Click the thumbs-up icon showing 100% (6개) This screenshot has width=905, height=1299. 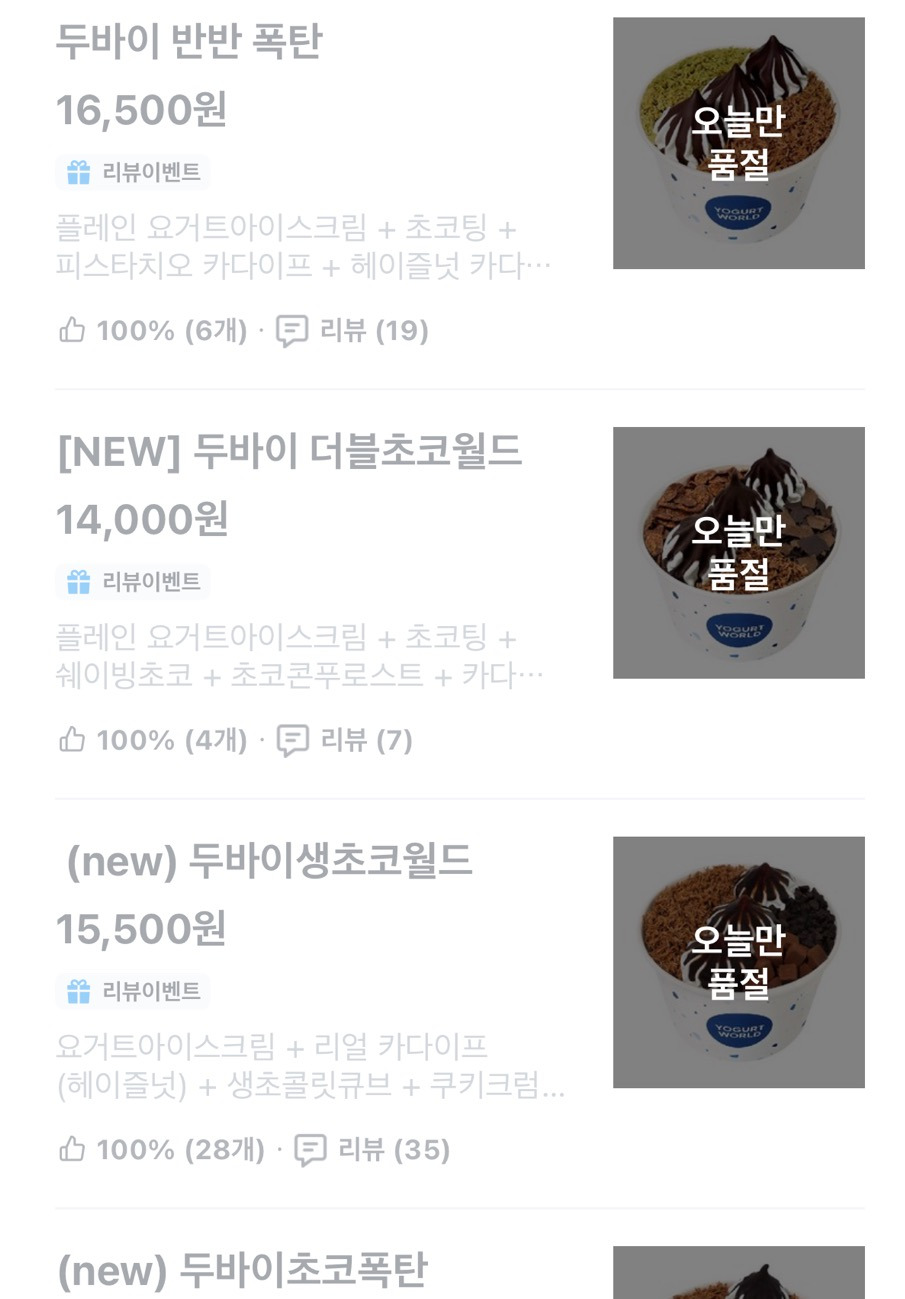pos(71,331)
